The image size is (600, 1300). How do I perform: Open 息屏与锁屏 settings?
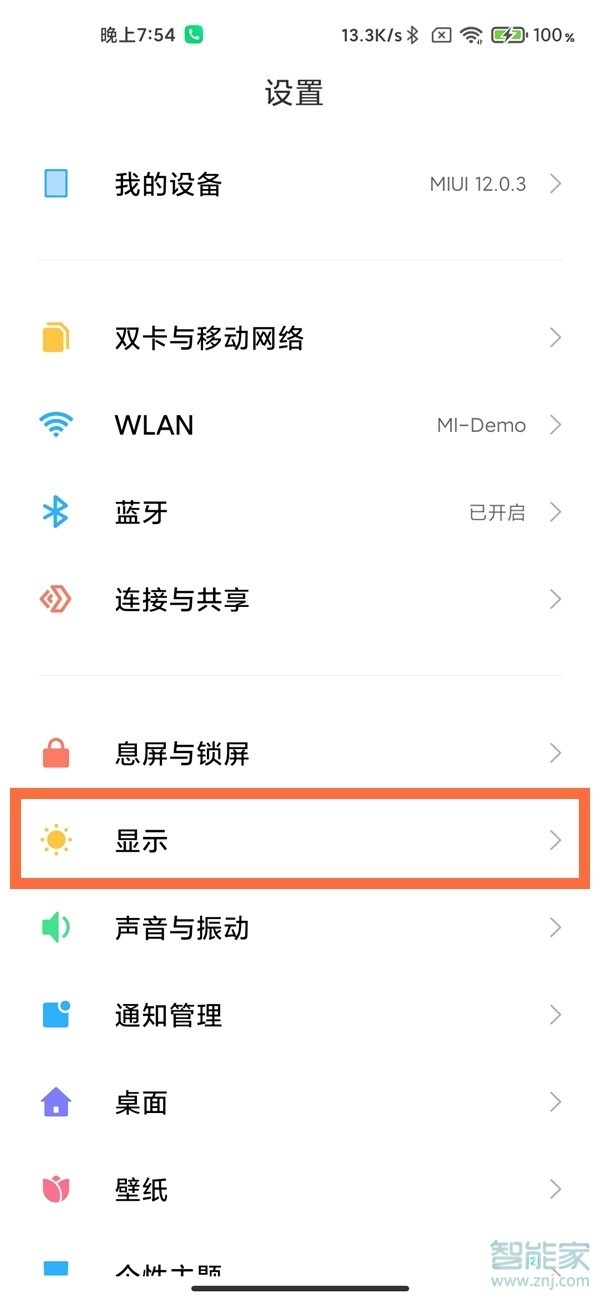click(300, 753)
